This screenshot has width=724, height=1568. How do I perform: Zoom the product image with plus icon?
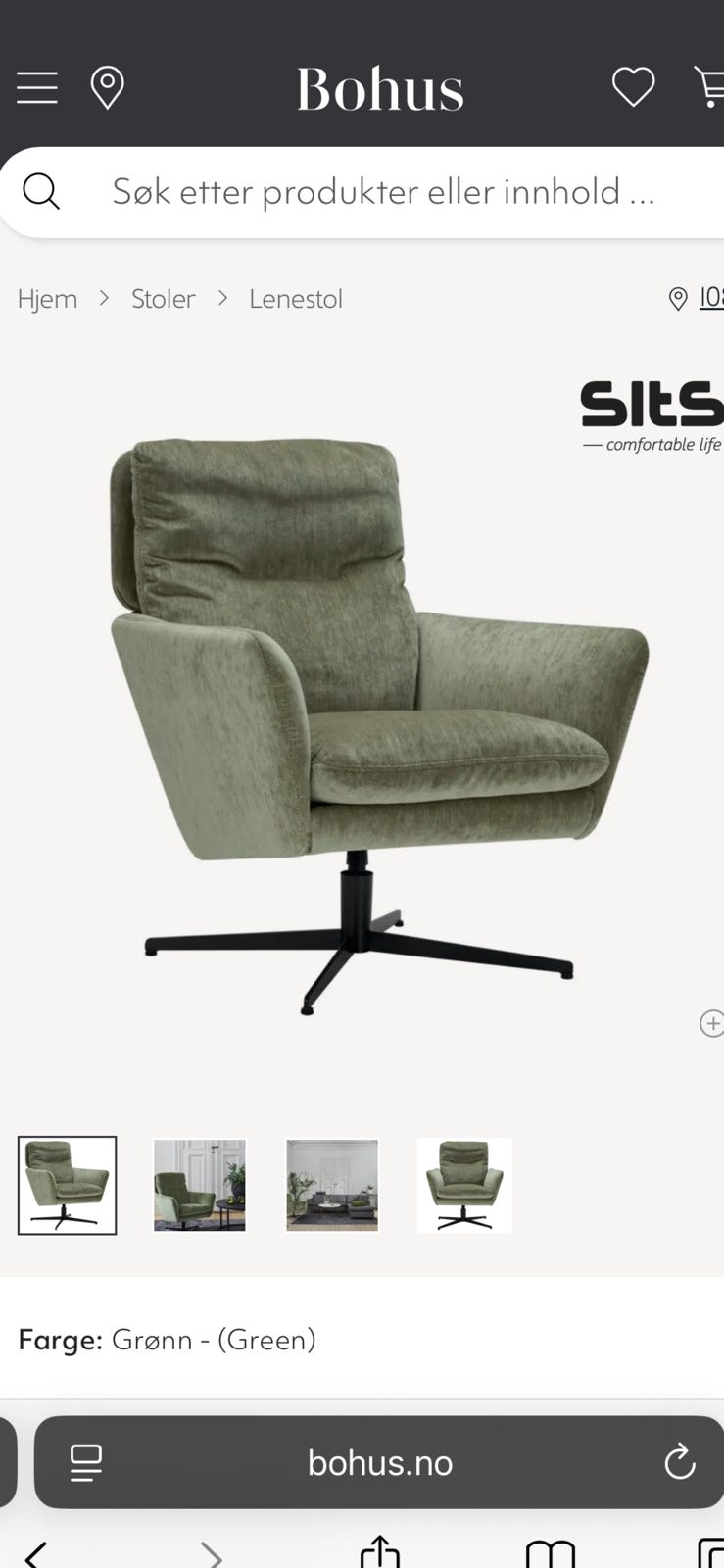(711, 1024)
